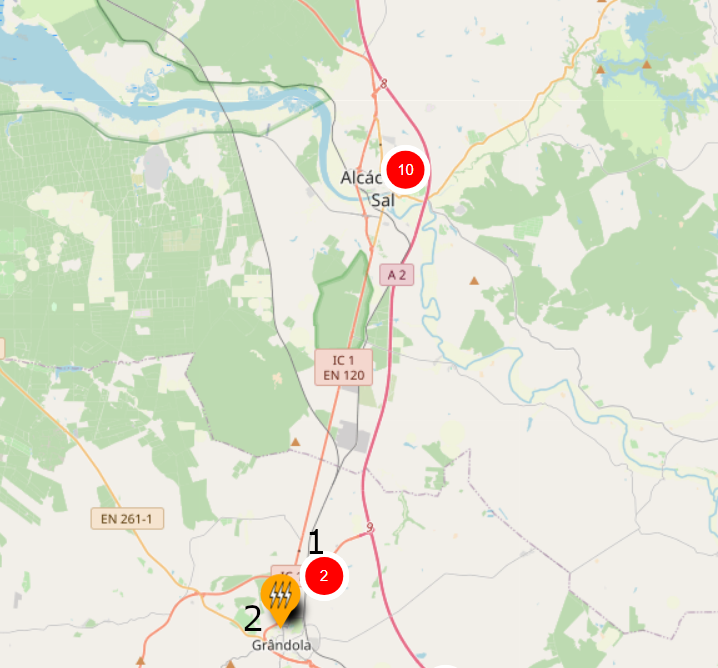
Task: Open the red cluster marker showing 2
Action: pyautogui.click(x=324, y=576)
